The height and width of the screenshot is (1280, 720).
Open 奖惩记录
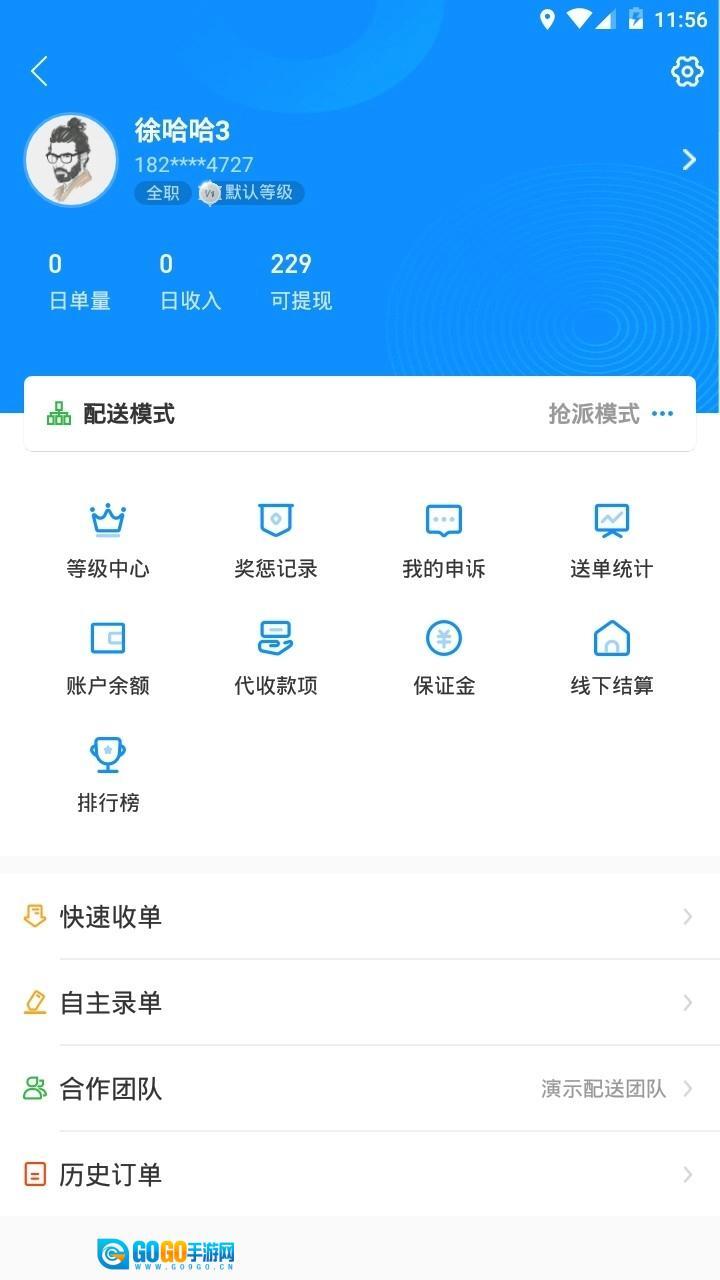(x=276, y=541)
